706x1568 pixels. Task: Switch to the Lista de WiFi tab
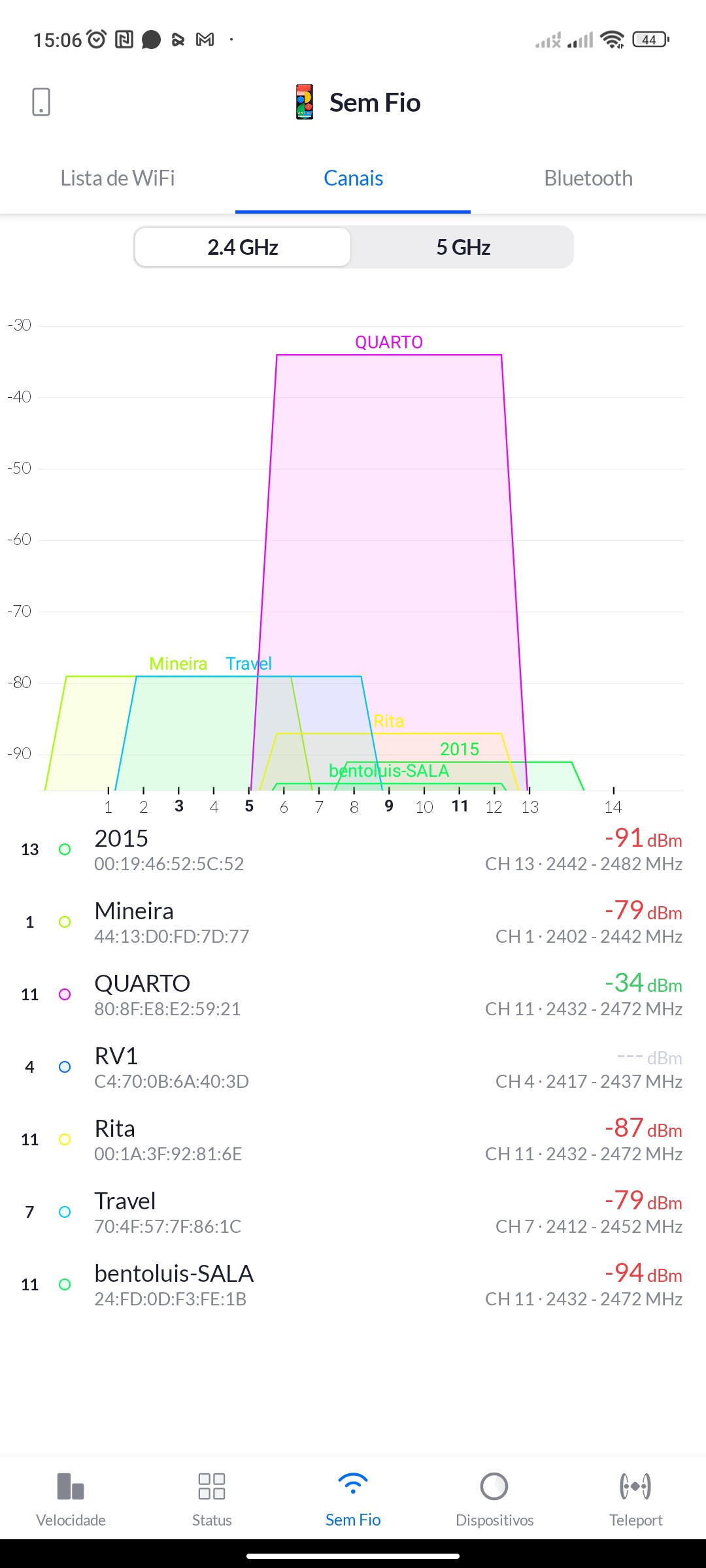coord(118,178)
